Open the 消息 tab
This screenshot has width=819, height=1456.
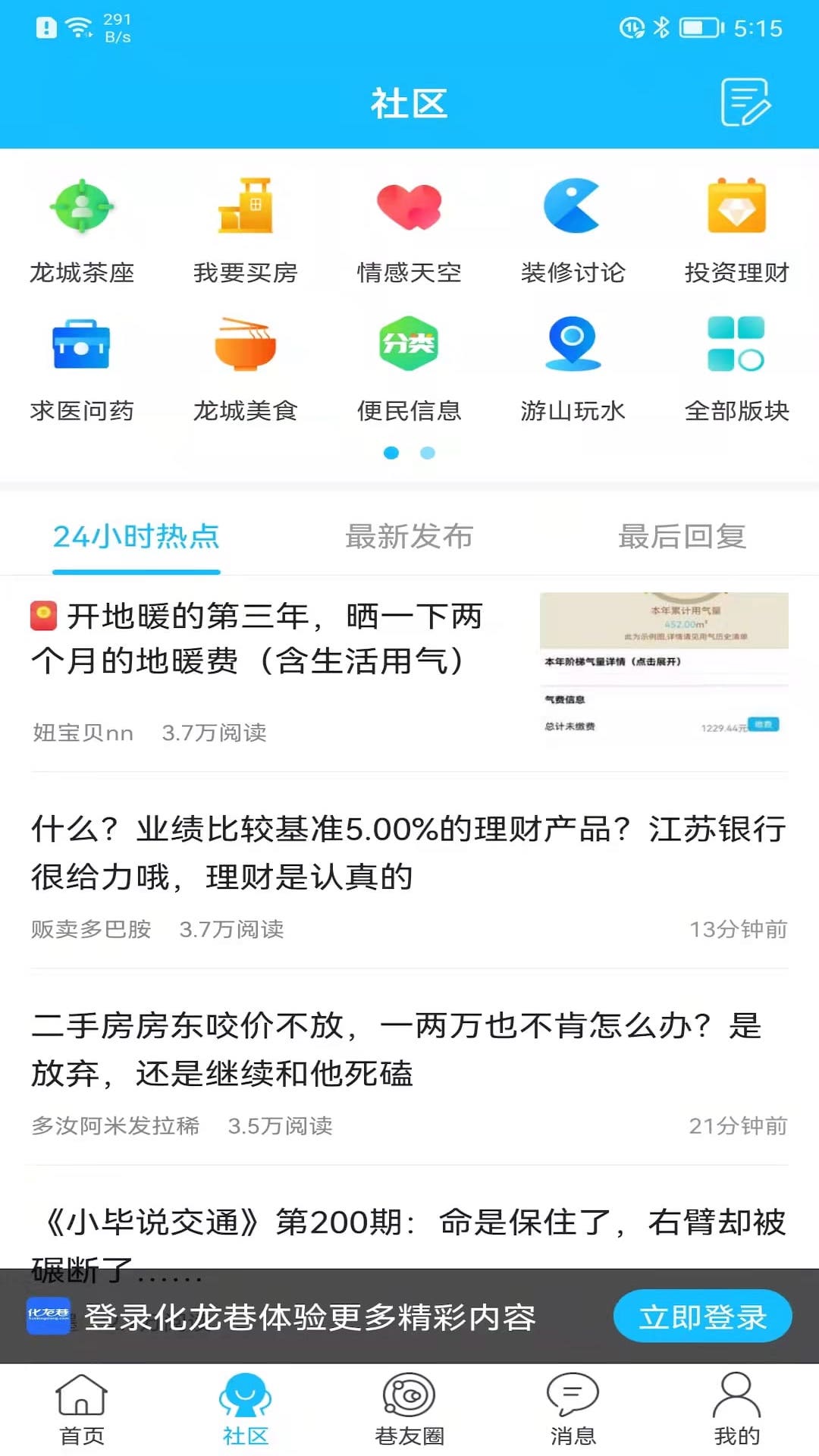click(573, 1409)
